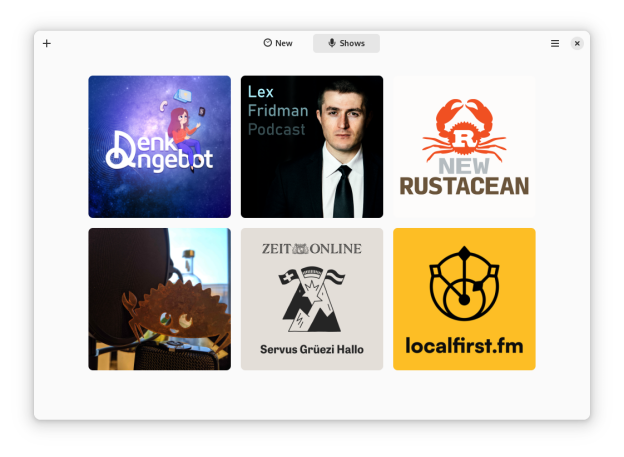Open the localfirst.fm show
624x457 pixels.
(x=464, y=299)
